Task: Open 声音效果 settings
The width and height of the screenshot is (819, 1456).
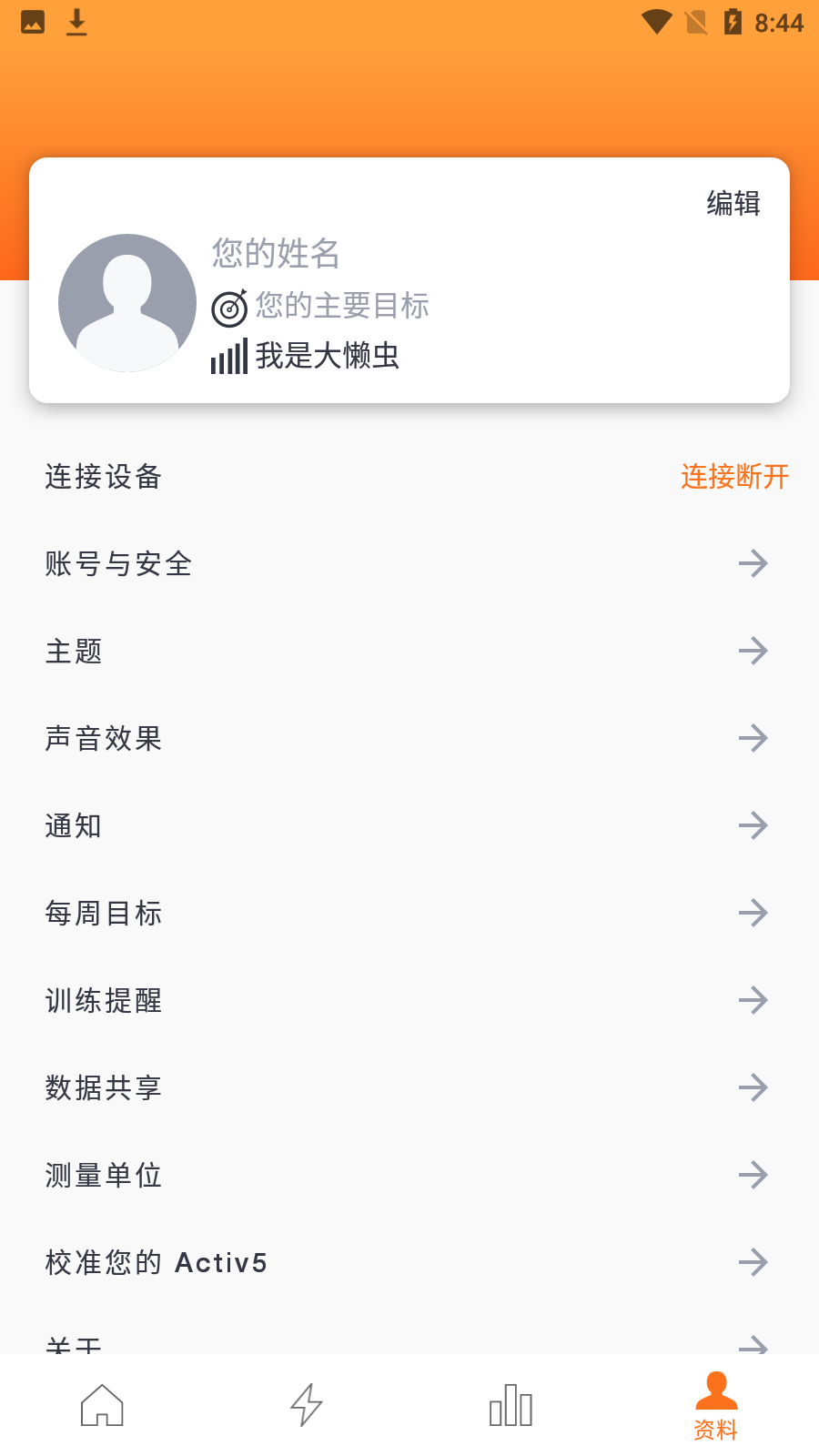Action: tap(409, 738)
